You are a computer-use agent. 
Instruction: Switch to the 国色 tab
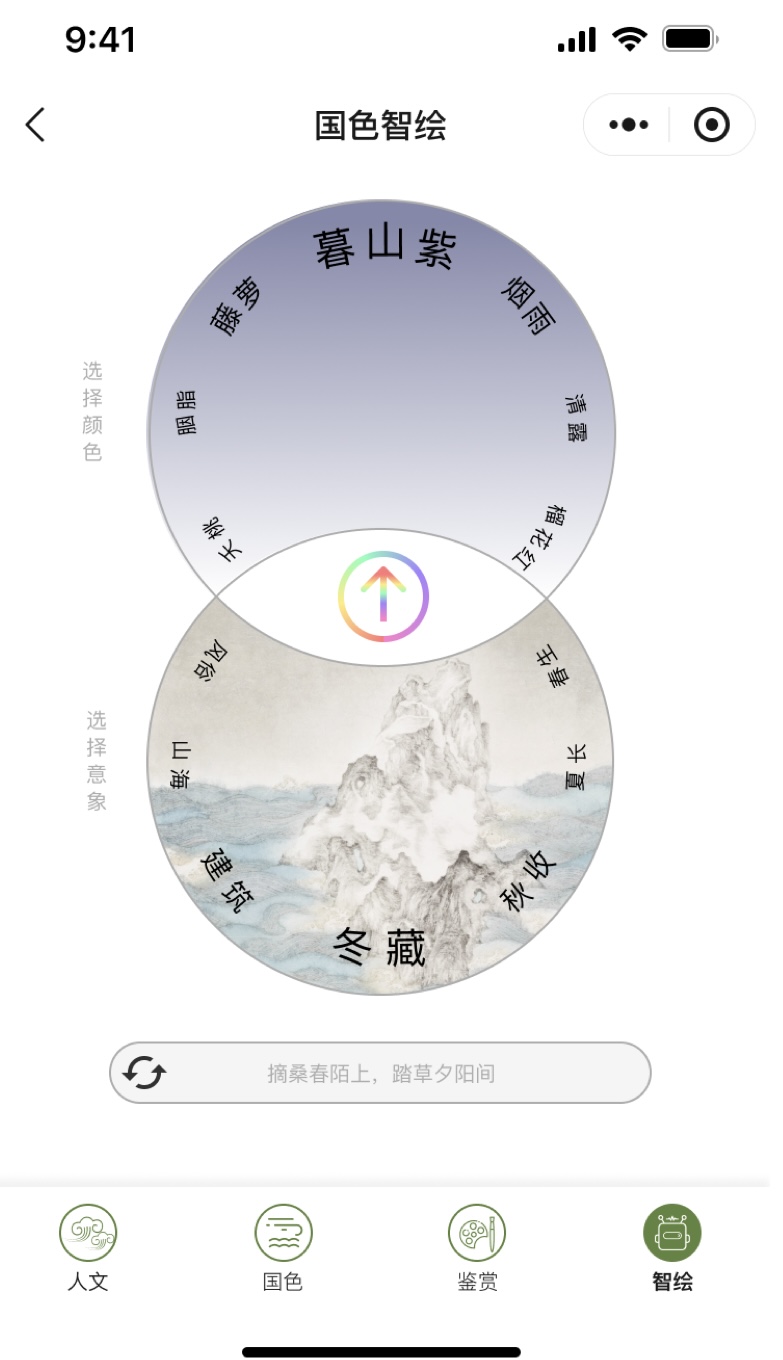(283, 1248)
